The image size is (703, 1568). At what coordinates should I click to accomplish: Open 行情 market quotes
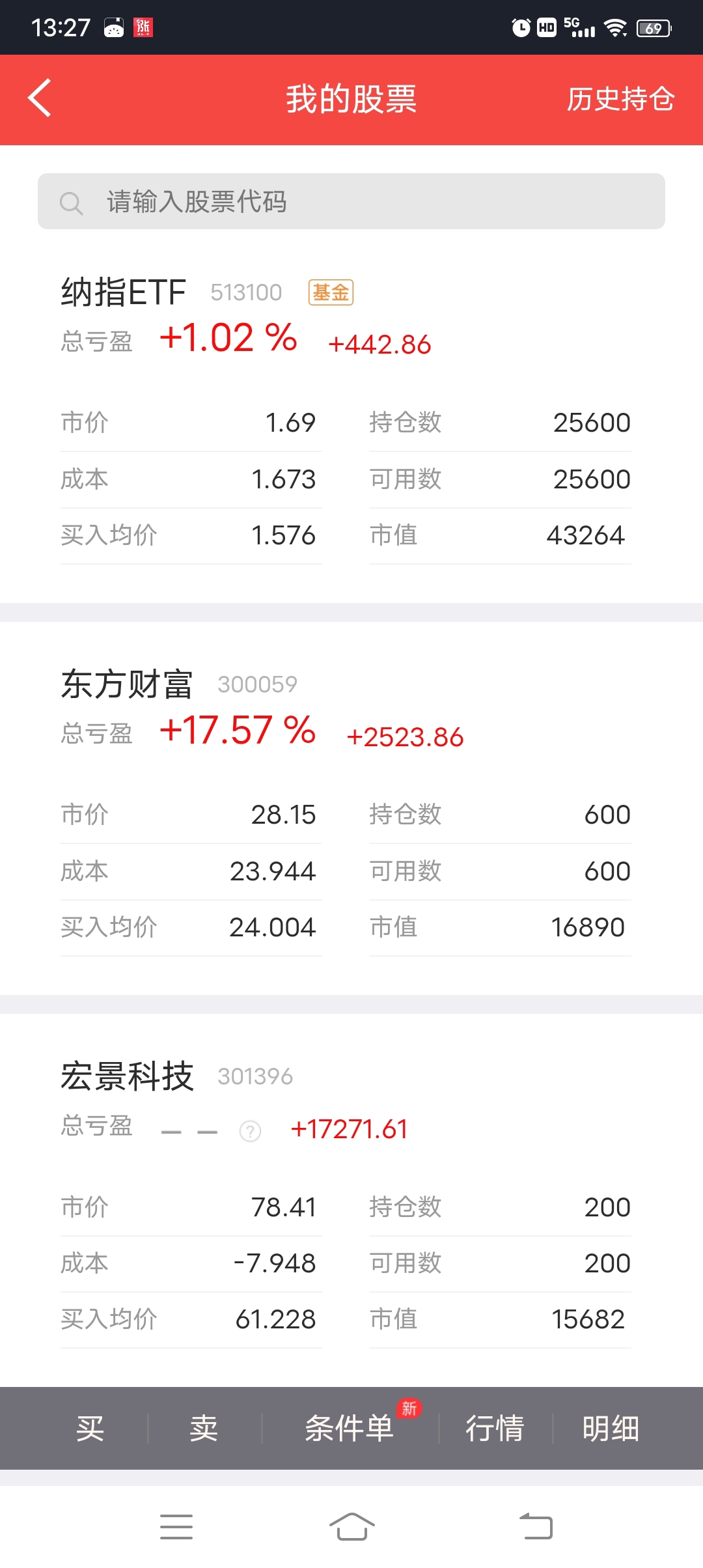(495, 1429)
